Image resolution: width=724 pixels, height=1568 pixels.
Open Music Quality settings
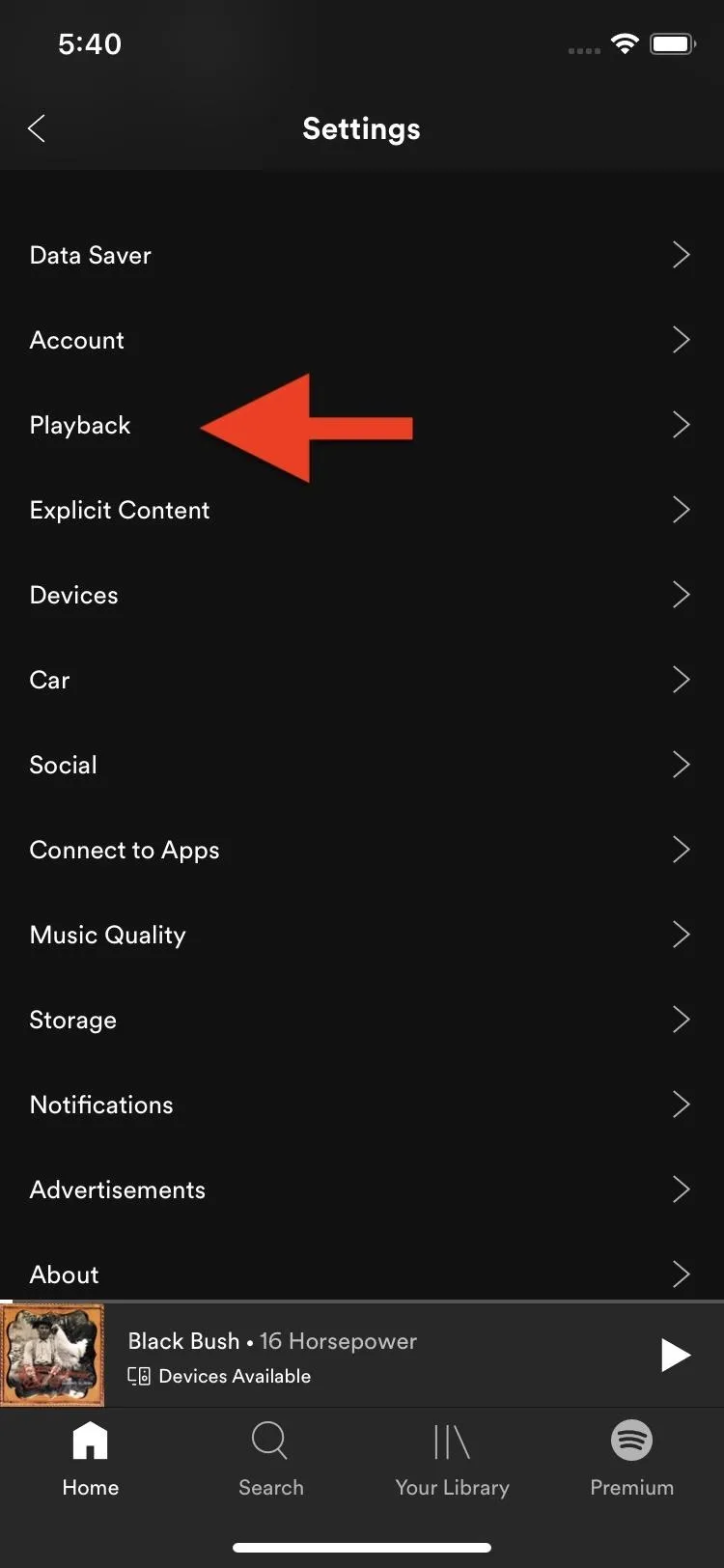tap(362, 935)
